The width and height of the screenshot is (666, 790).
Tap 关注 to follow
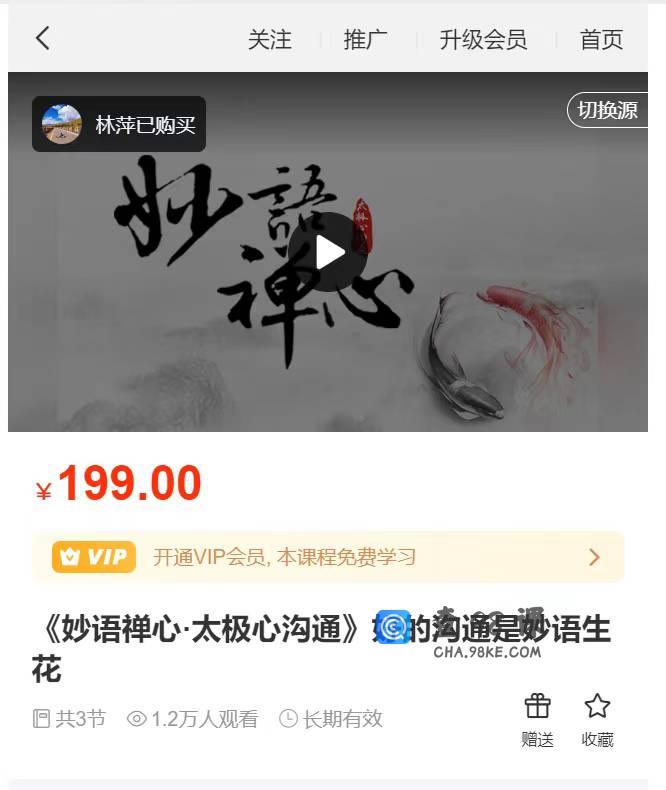point(269,40)
